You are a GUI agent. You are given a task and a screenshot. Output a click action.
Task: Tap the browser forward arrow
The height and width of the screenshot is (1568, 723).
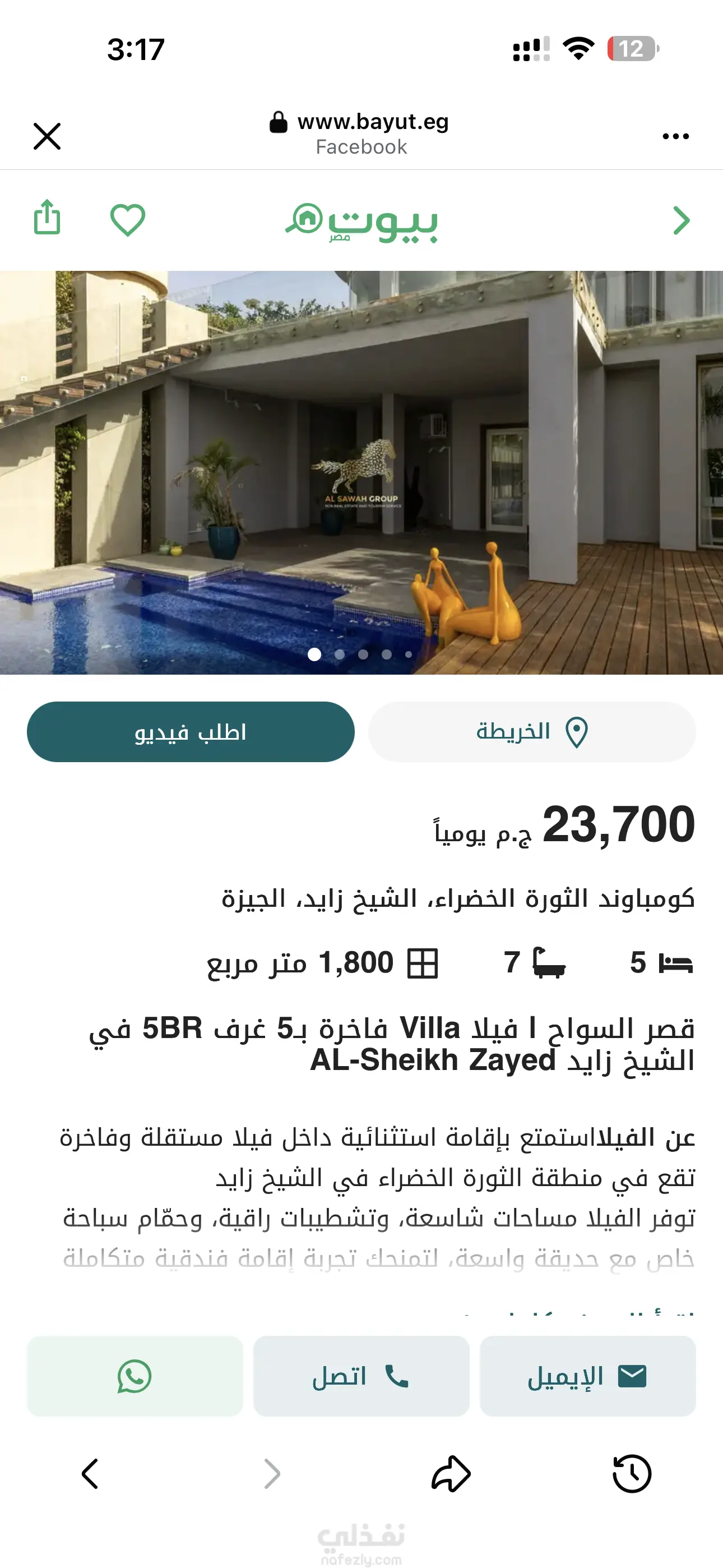click(271, 1474)
